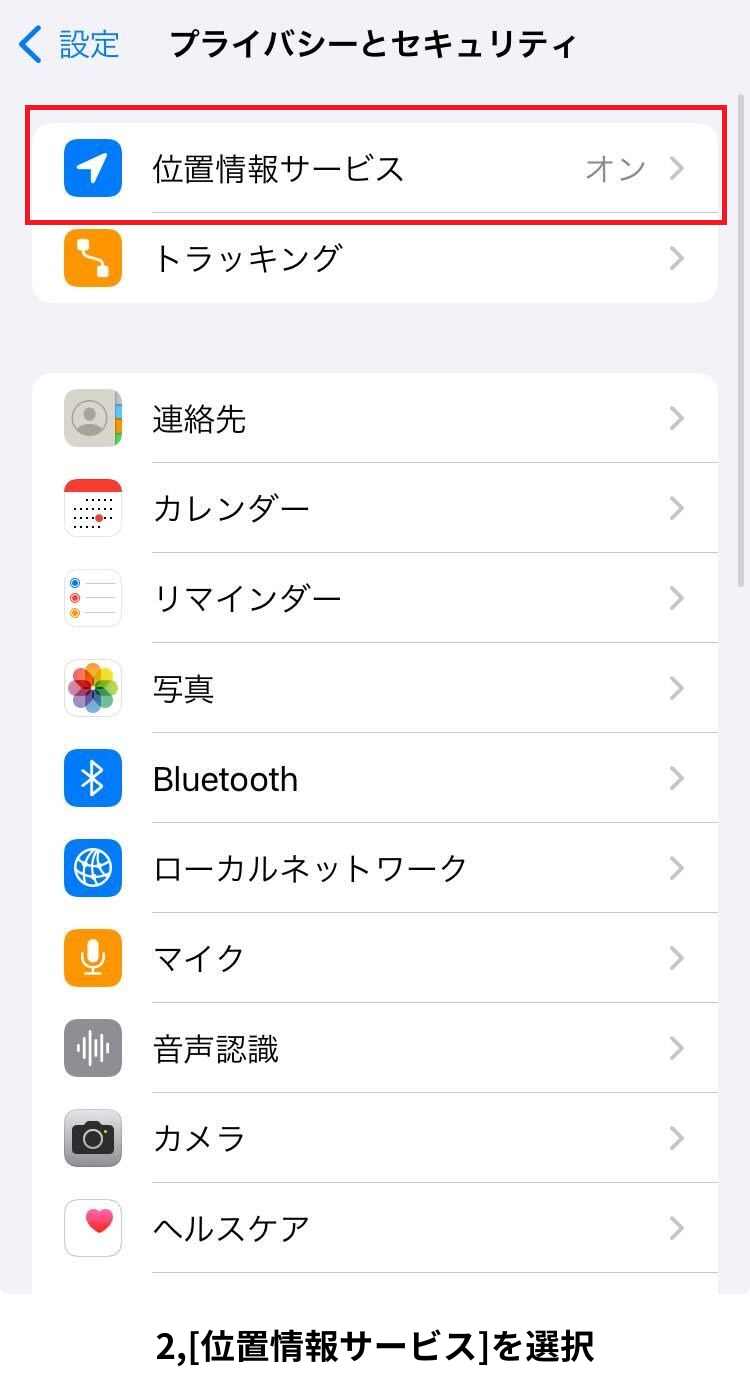Open 連絡先 privacy settings
Image resolution: width=750 pixels, height=1400 pixels.
375,418
